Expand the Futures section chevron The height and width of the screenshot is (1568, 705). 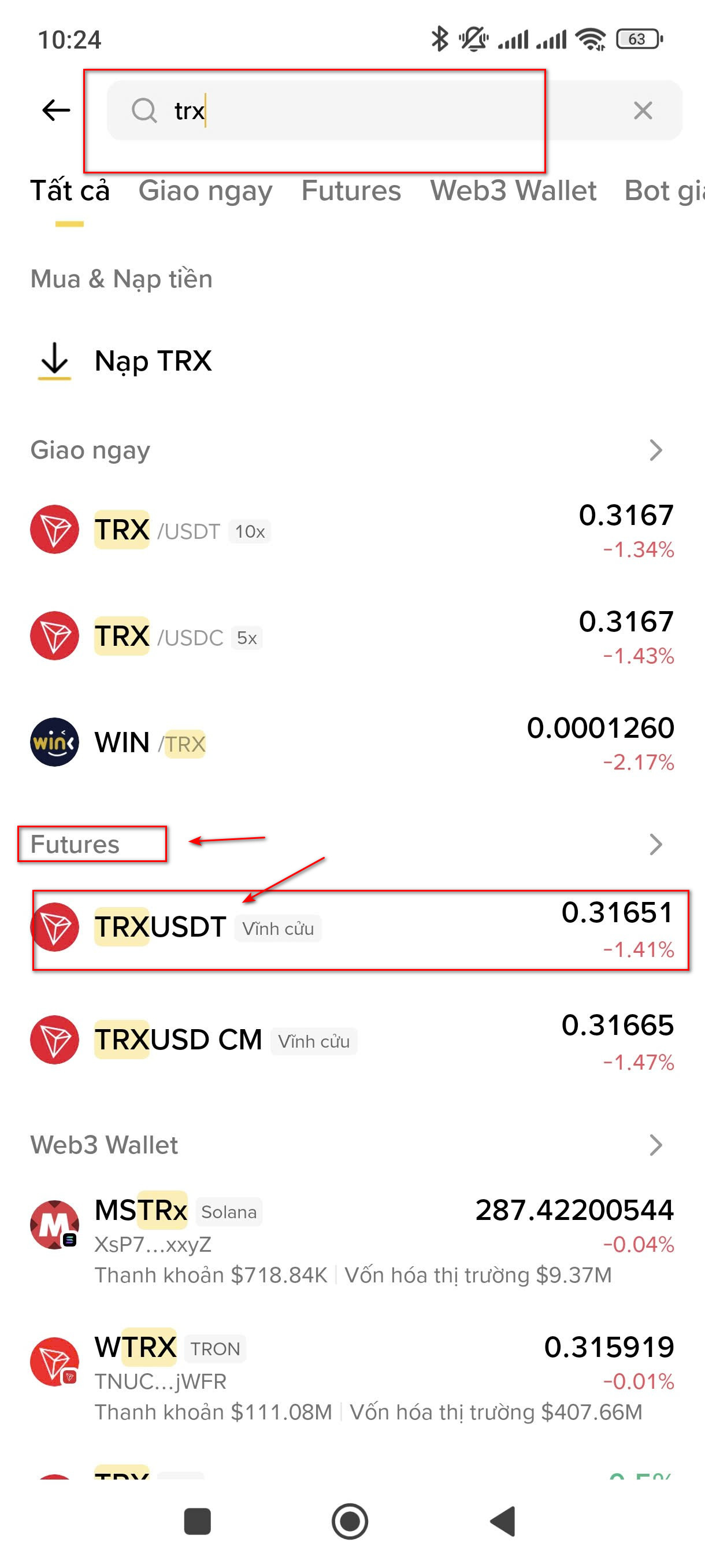(x=655, y=844)
